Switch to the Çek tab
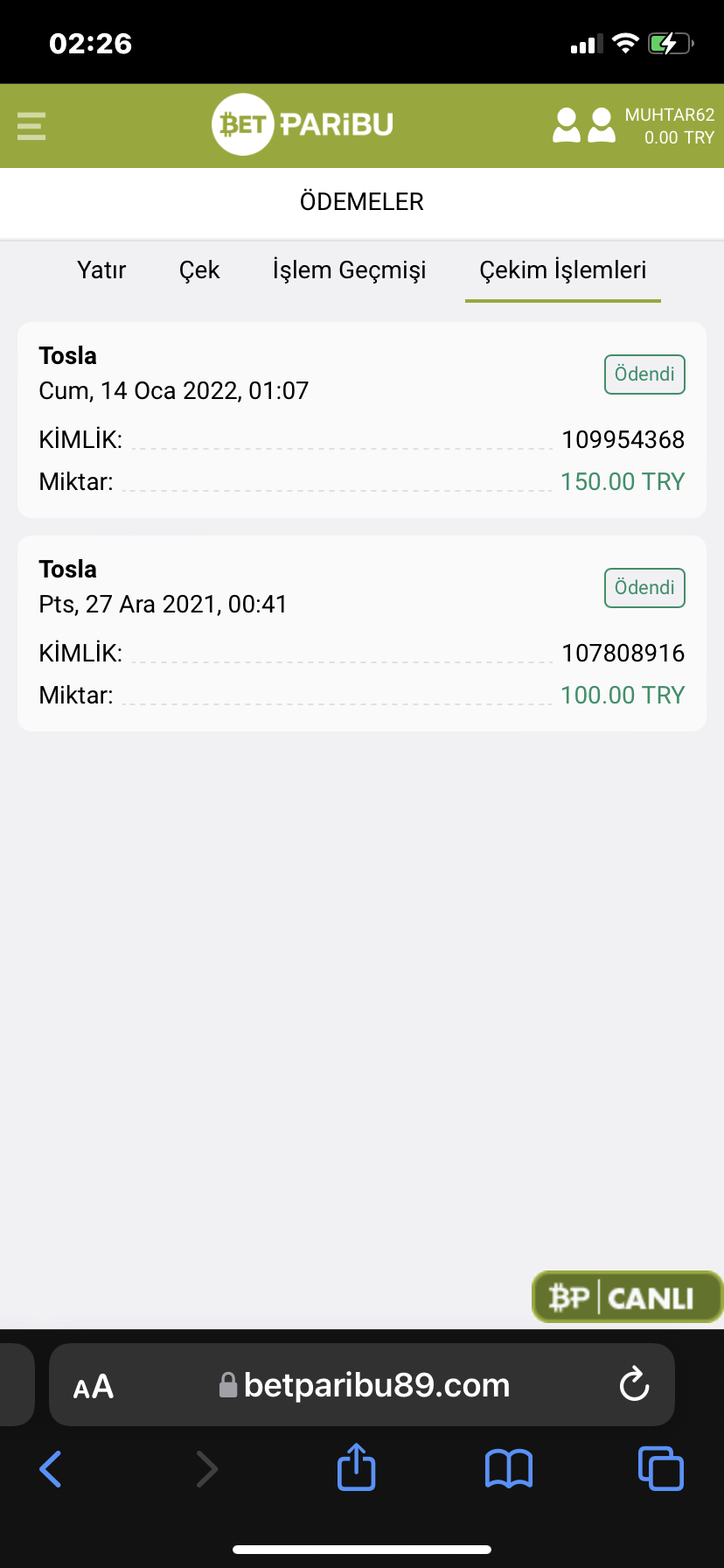This screenshot has width=724, height=1568. click(199, 270)
